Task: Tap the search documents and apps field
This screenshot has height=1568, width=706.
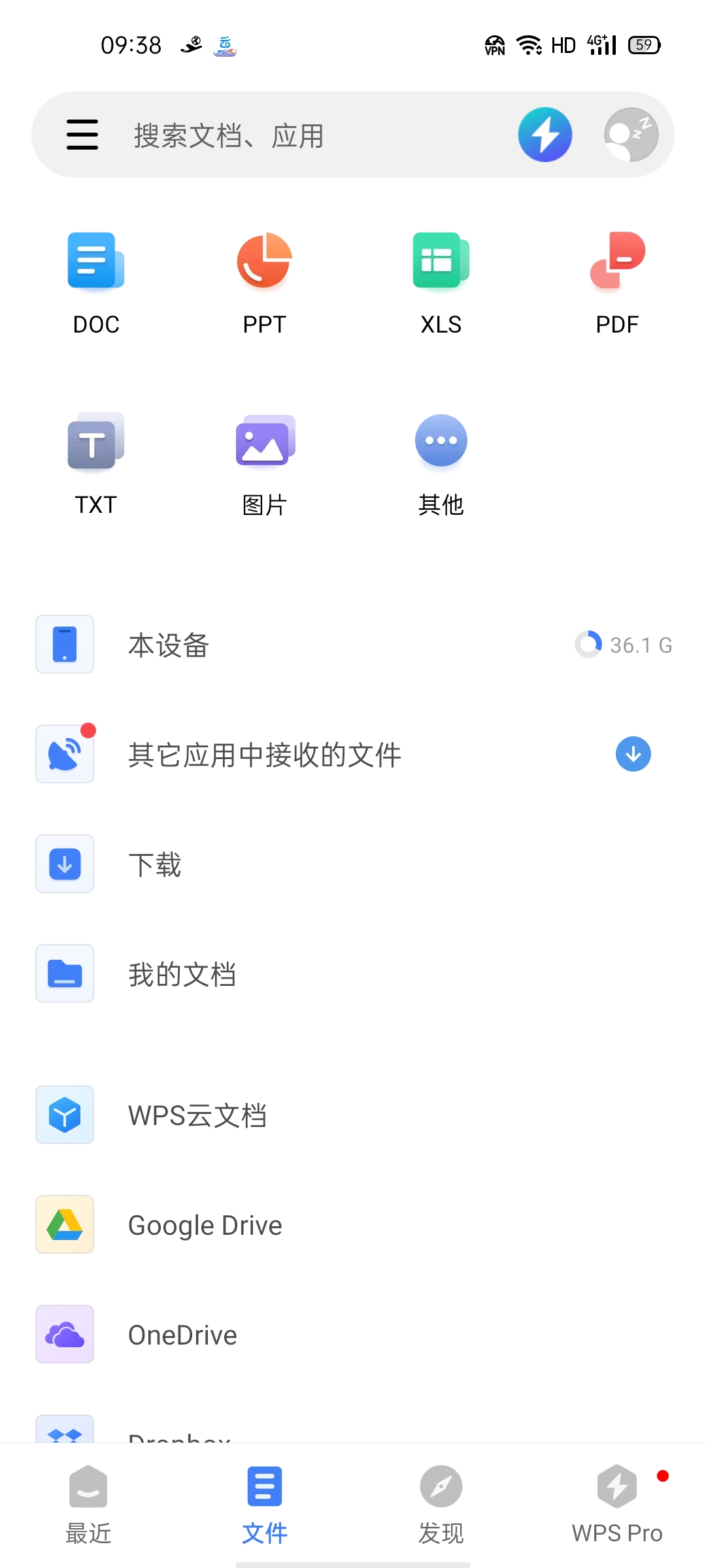Action: [294, 136]
